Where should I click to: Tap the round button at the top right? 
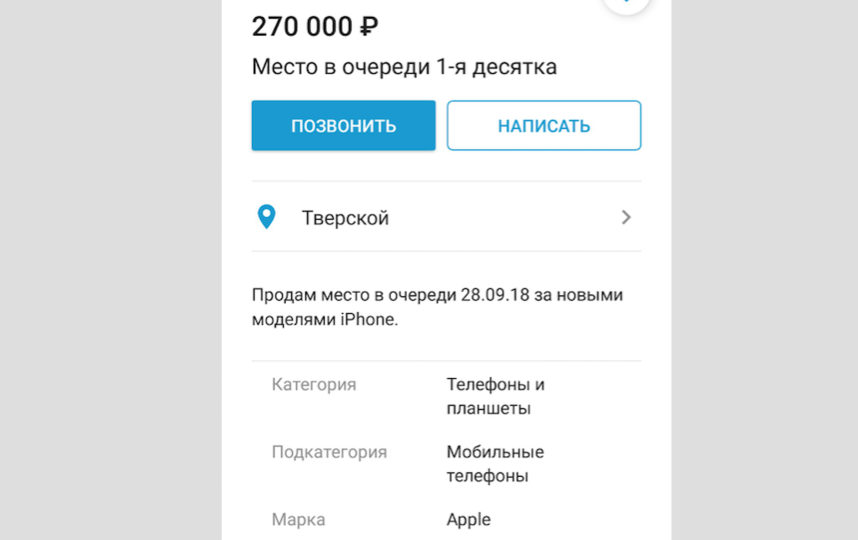click(x=628, y=4)
